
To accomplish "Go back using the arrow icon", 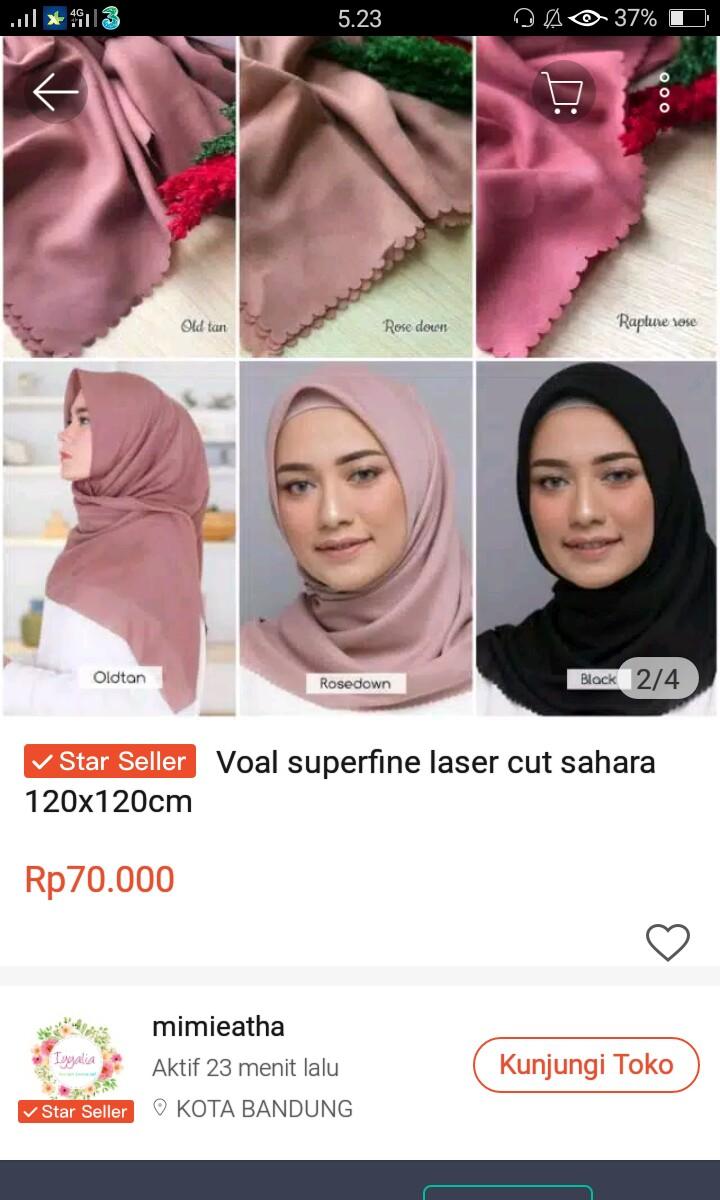I will click(55, 93).
